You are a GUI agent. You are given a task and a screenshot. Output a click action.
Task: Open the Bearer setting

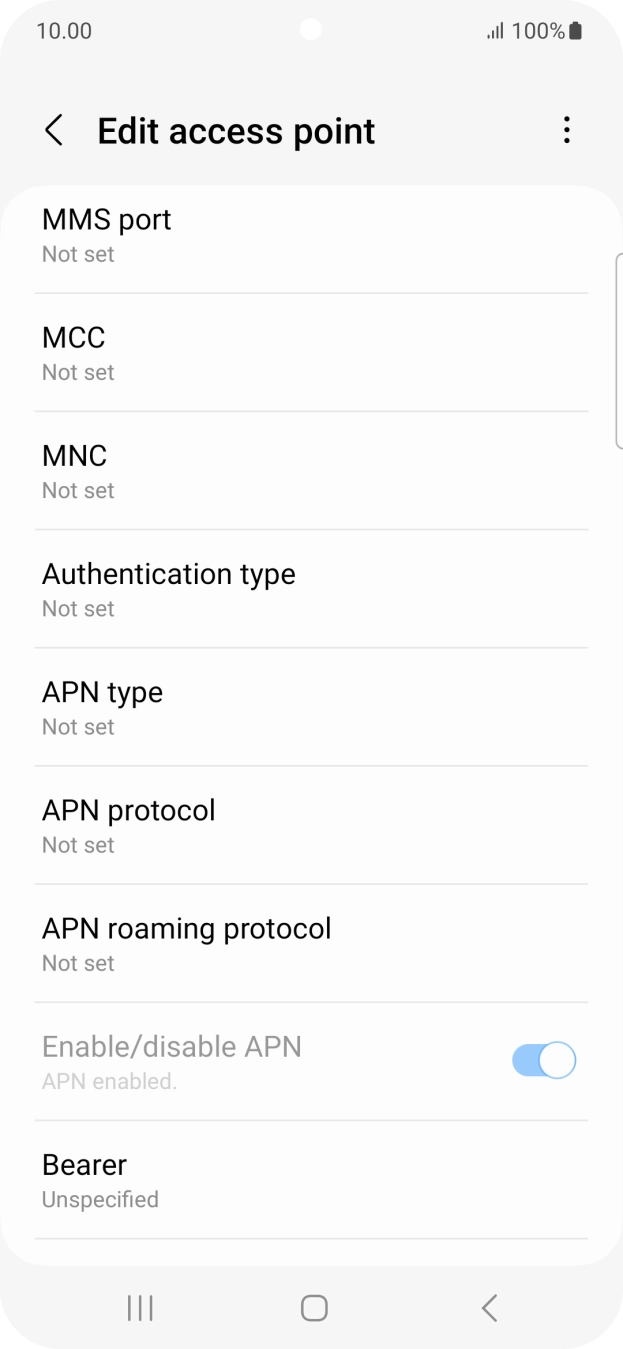[310, 1180]
